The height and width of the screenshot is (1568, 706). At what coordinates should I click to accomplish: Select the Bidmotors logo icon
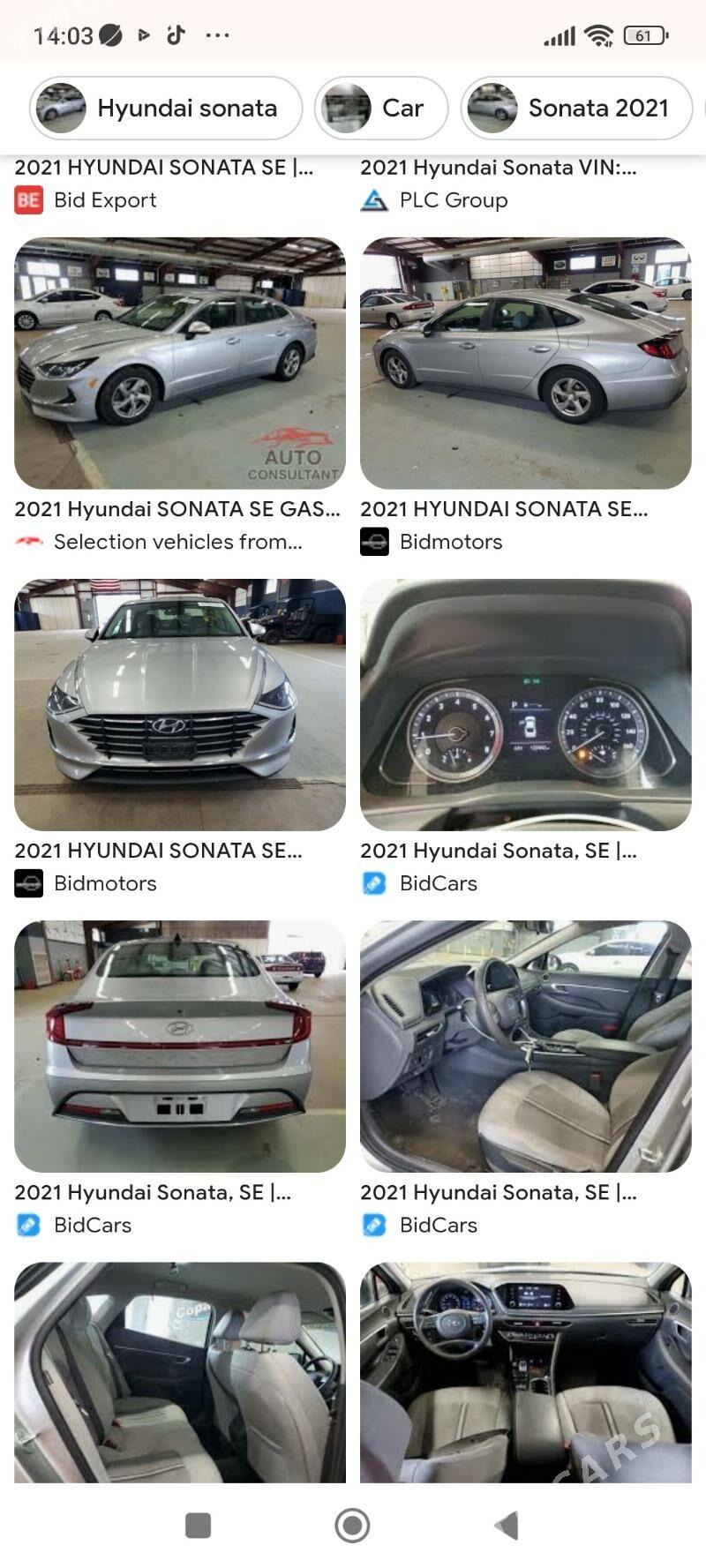[375, 541]
